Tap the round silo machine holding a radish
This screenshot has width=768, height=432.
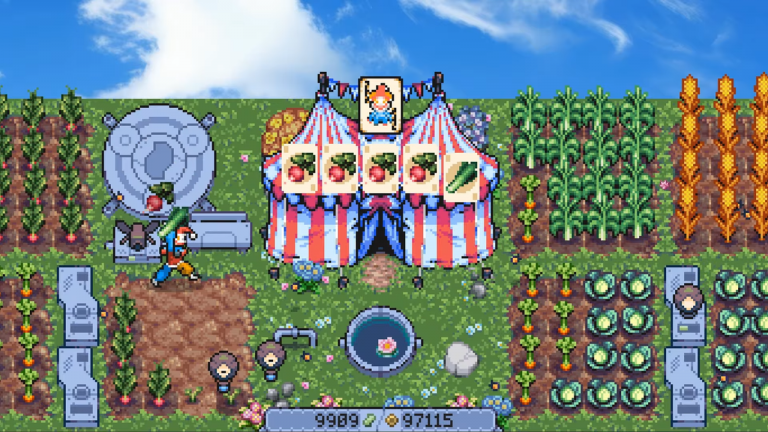pyautogui.click(x=158, y=160)
